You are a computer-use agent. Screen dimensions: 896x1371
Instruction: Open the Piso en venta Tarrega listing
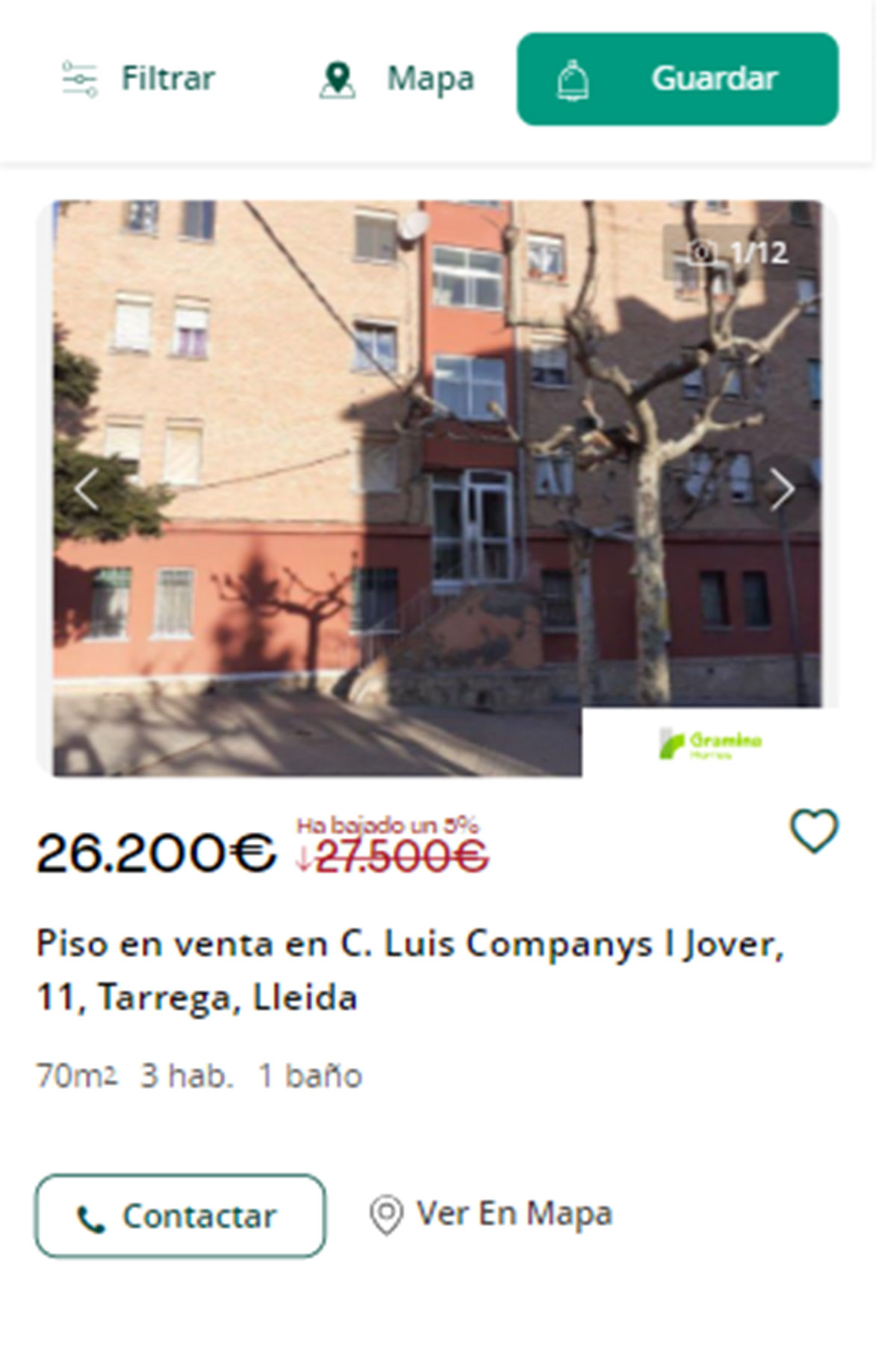(409, 969)
